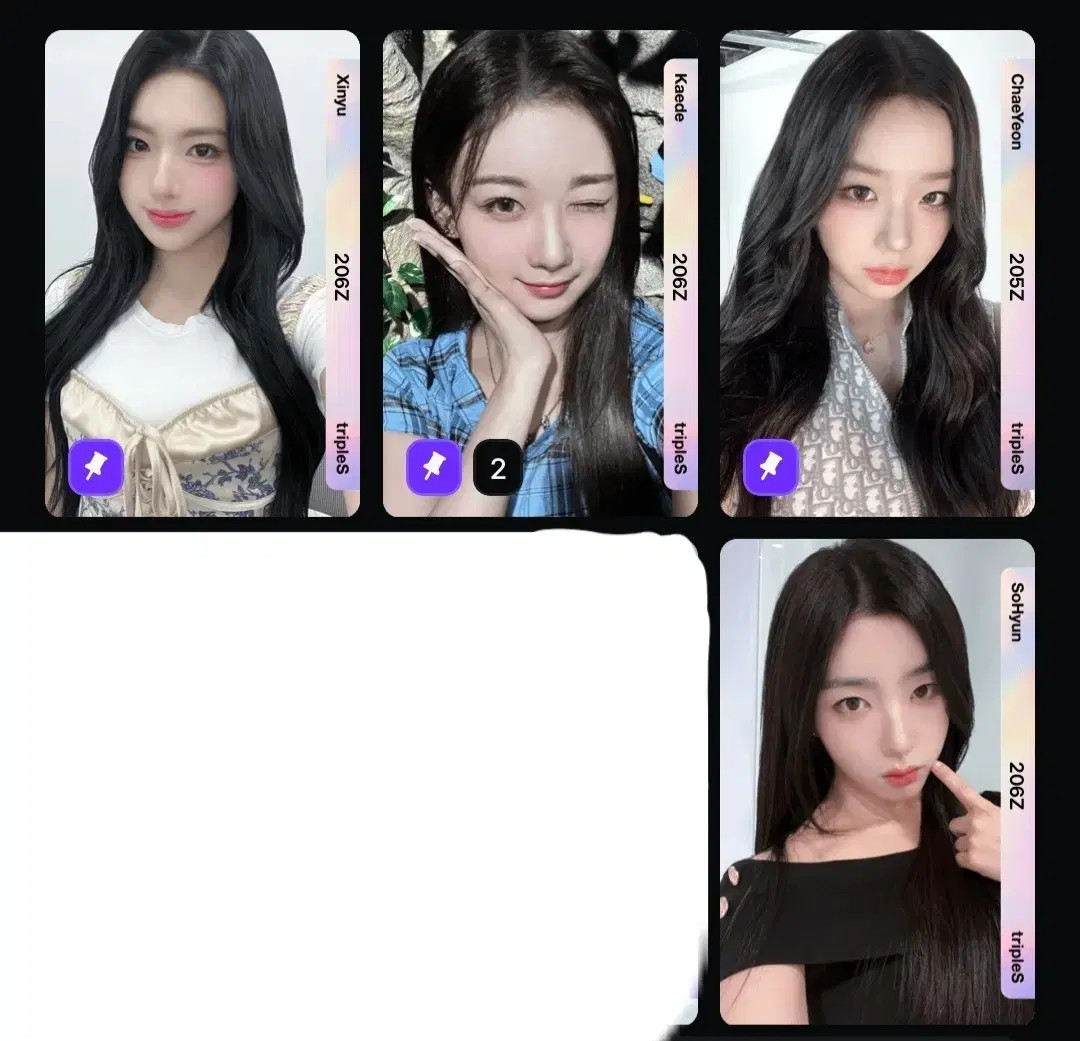View the ChaeYeon 205Z card
The height and width of the screenshot is (1041, 1080).
coord(877,272)
